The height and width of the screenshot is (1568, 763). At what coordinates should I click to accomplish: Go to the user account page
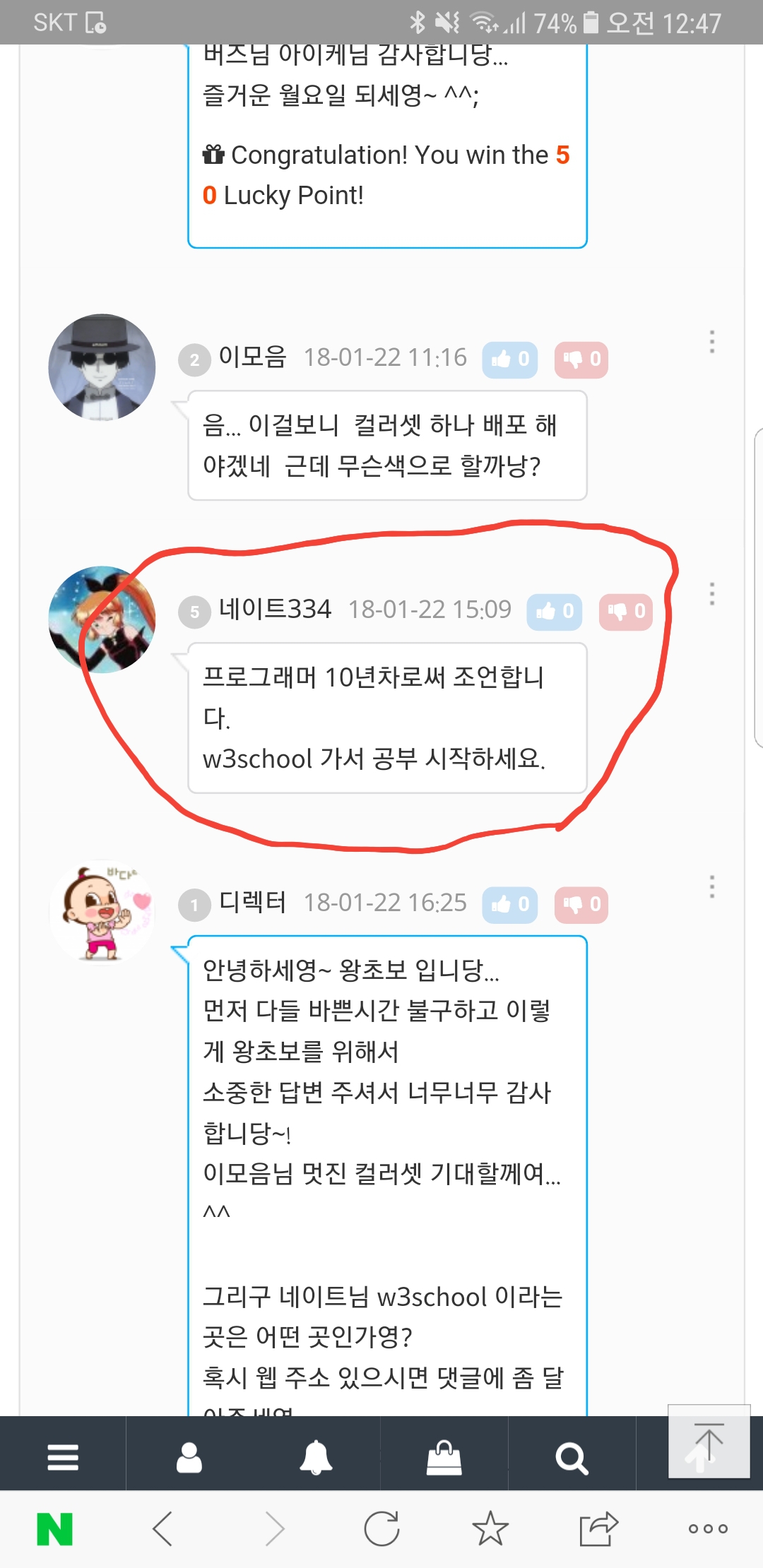[189, 1457]
